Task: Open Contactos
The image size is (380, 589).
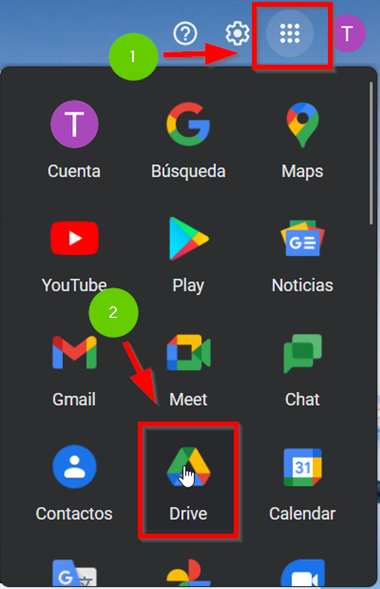Action: tap(74, 484)
